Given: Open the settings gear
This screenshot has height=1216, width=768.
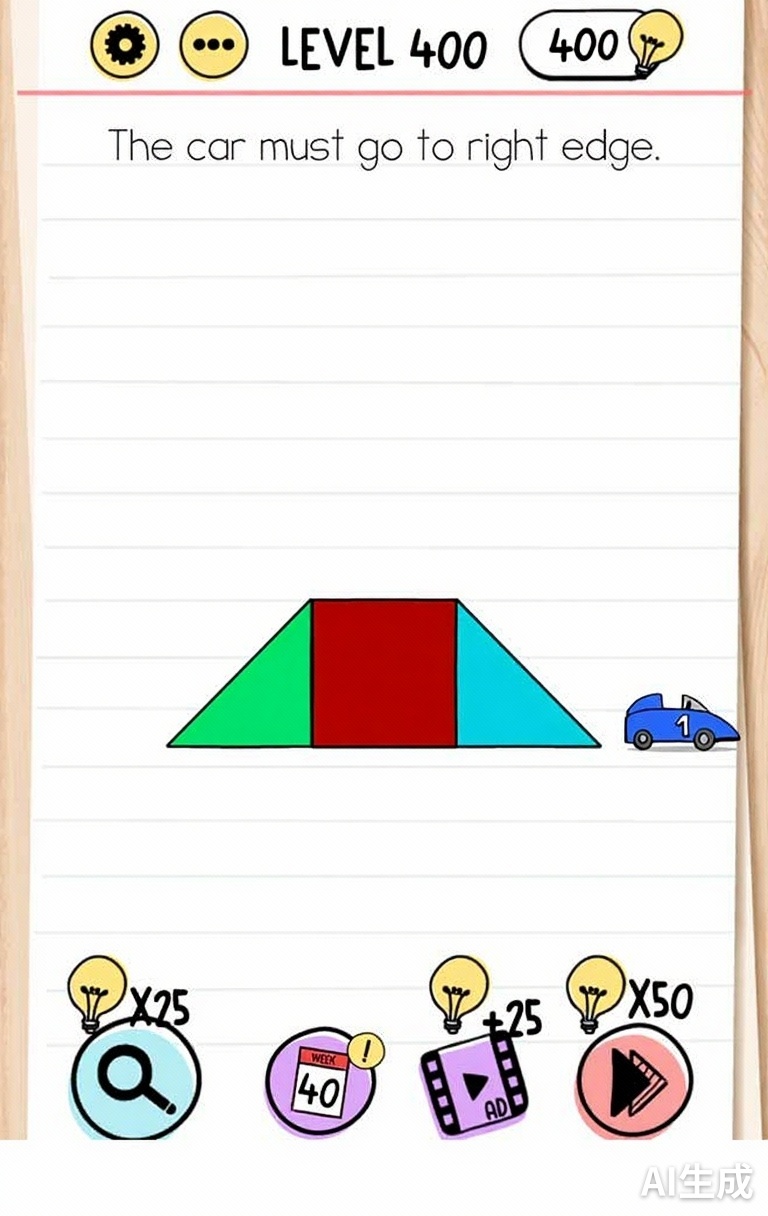Looking at the screenshot, I should tap(124, 46).
